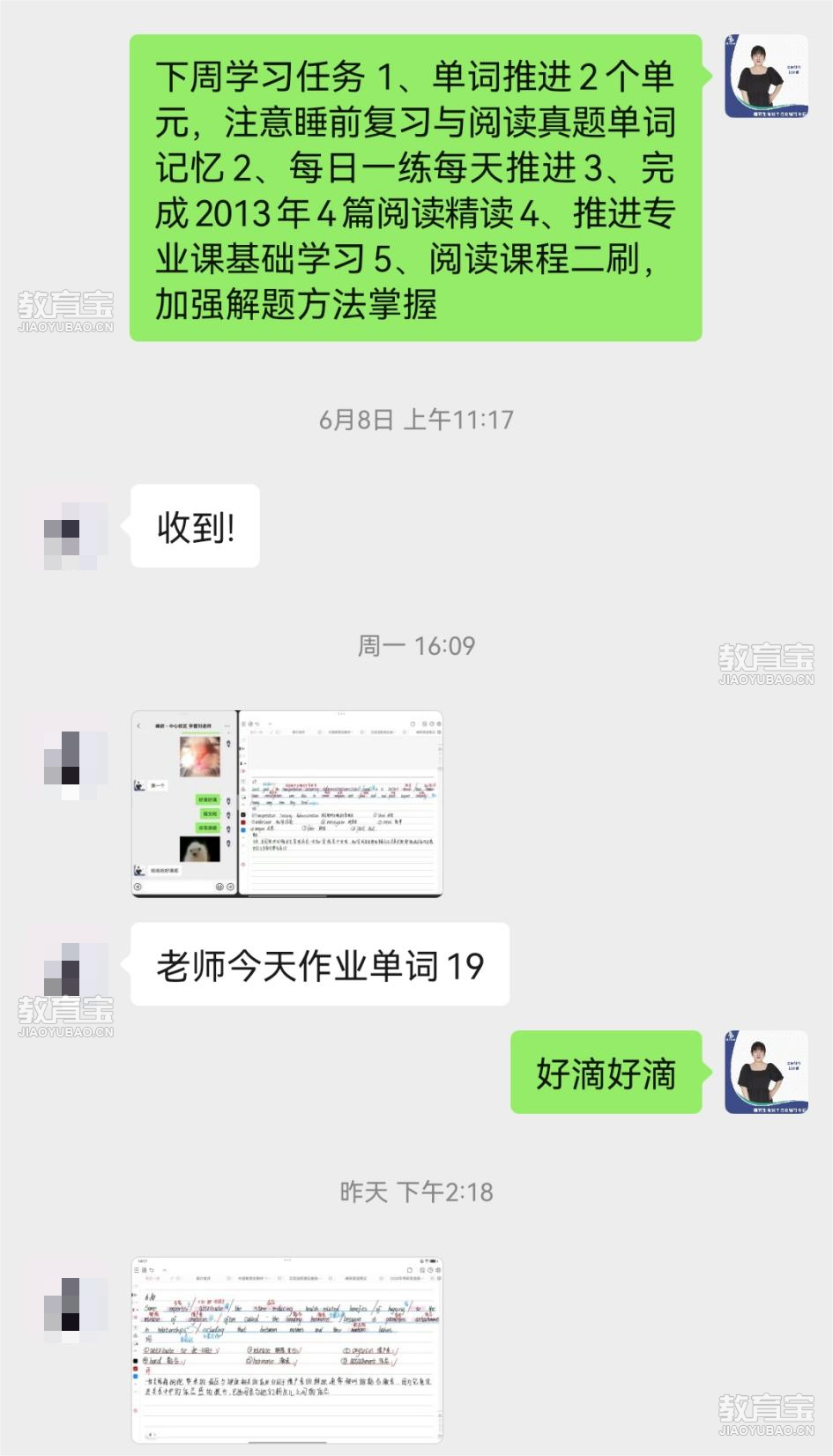
Task: Tap sender's avatar beside 老师今天作业单词19
Action: pyautogui.click(x=76, y=967)
